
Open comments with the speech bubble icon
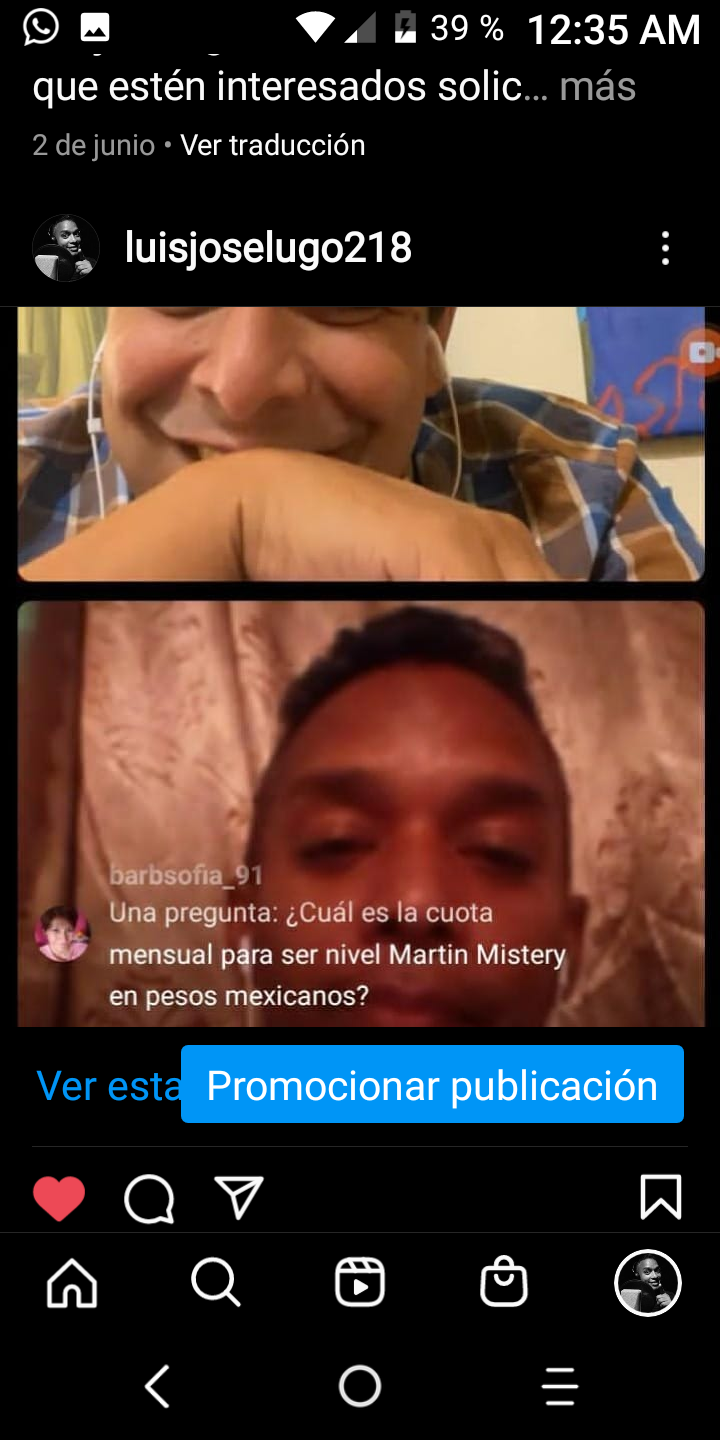pos(149,1197)
